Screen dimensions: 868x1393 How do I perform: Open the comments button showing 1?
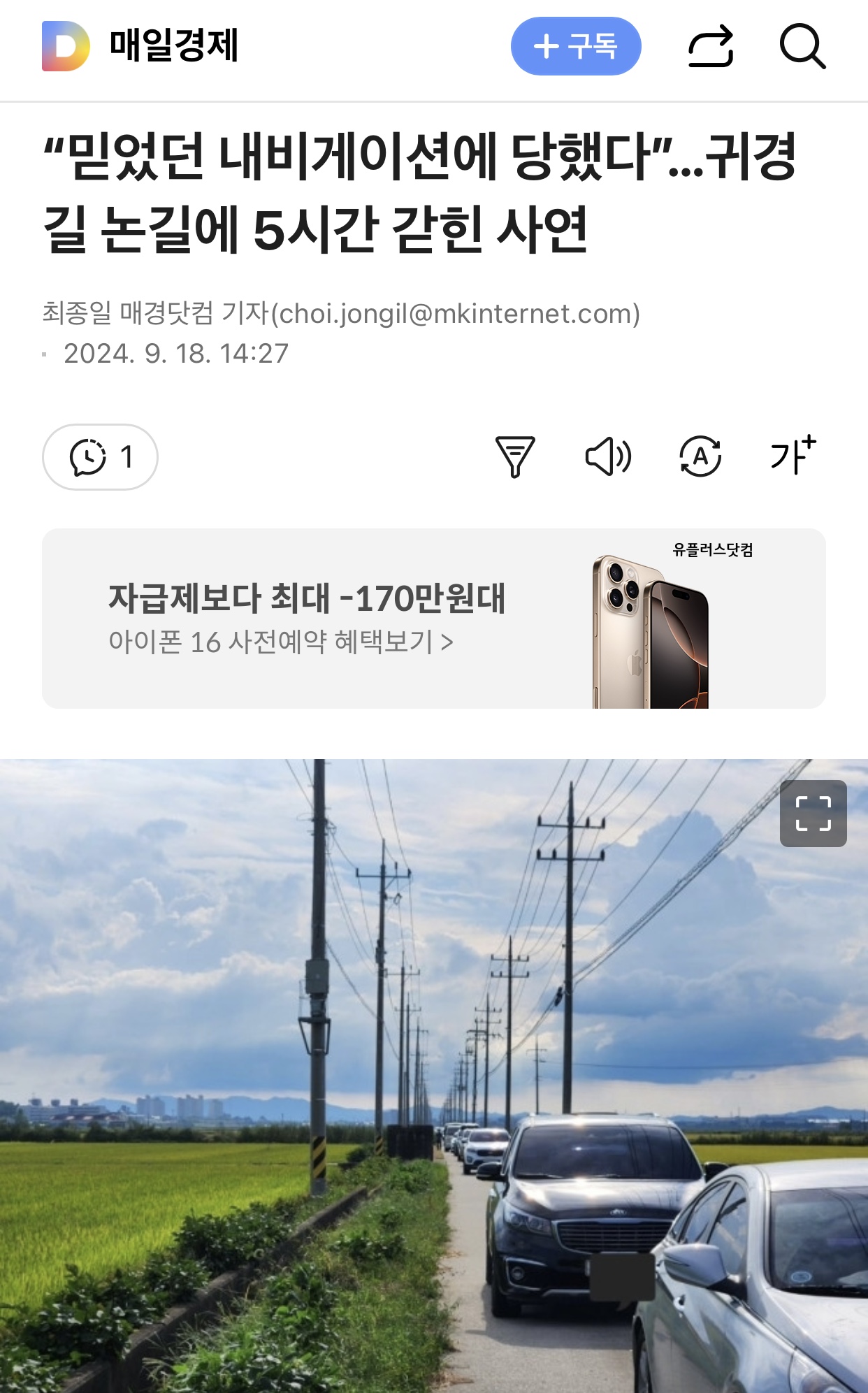100,457
